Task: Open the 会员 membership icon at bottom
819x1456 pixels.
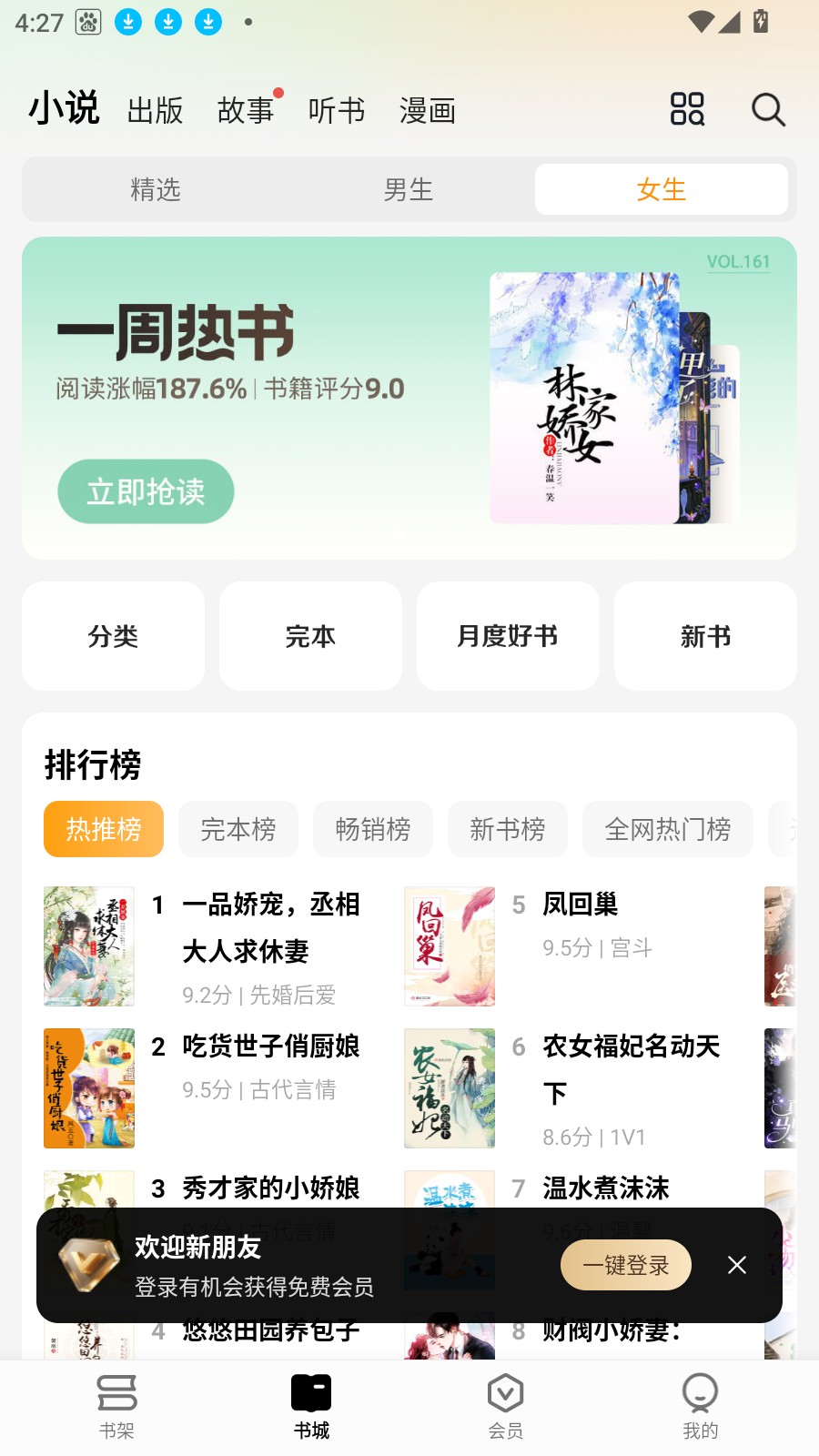Action: pyautogui.click(x=506, y=1394)
